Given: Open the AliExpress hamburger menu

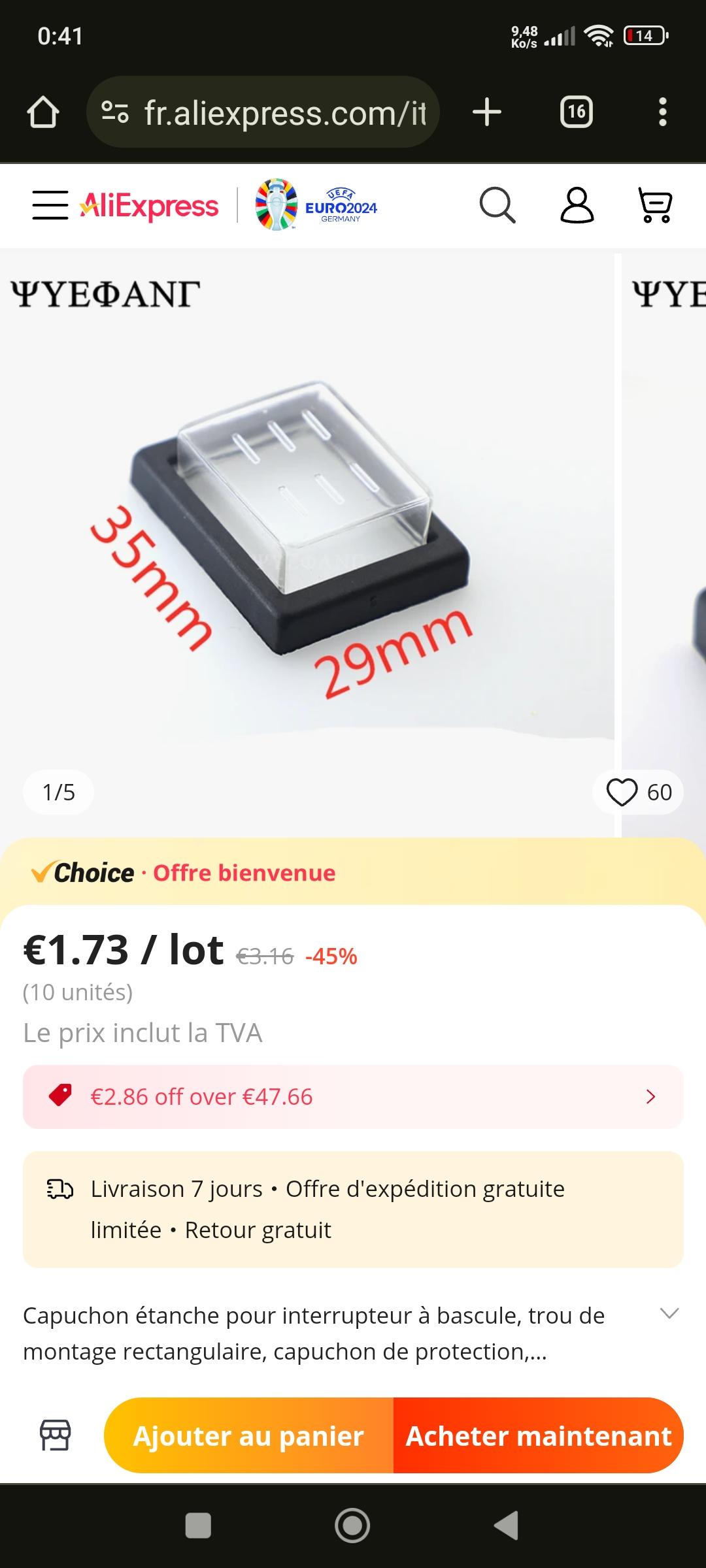Looking at the screenshot, I should (50, 206).
